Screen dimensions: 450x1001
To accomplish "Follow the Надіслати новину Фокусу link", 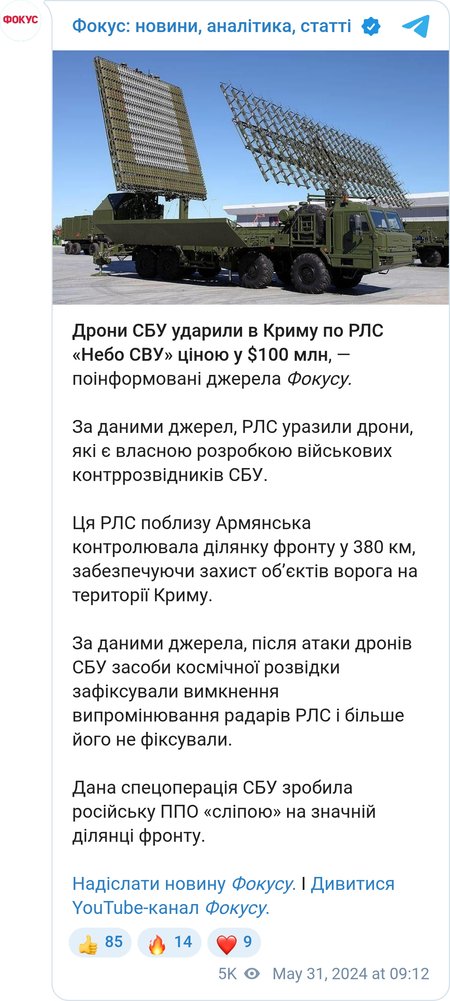I will click(x=184, y=884).
